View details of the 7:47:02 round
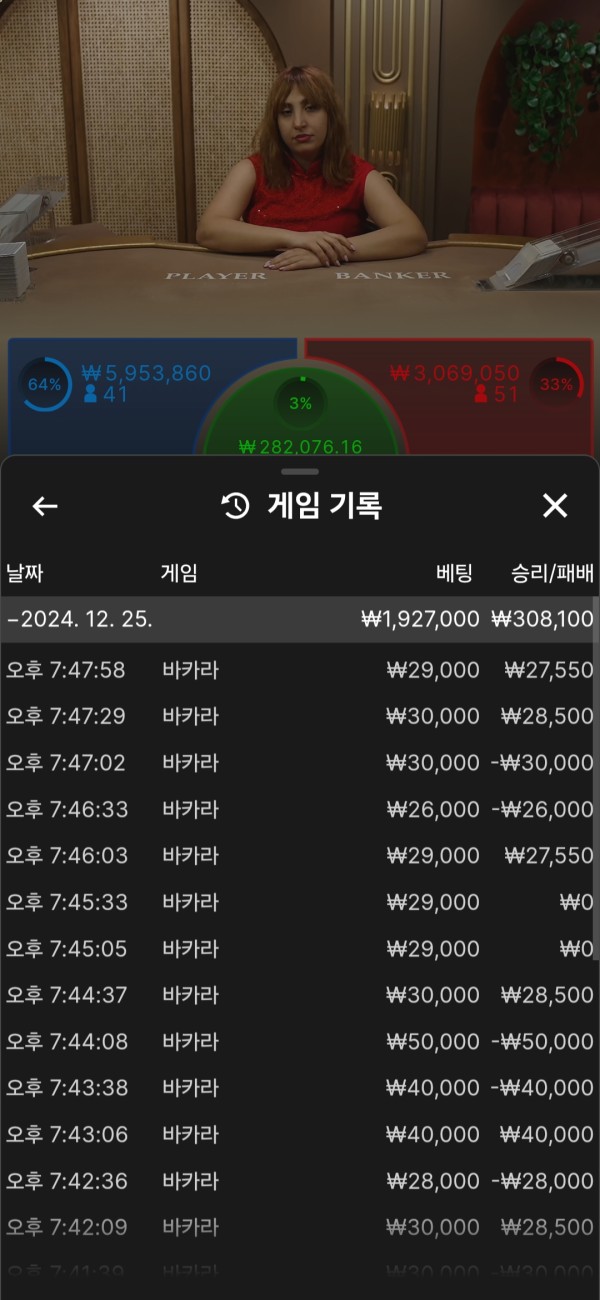This screenshot has height=1300, width=600. (x=300, y=763)
